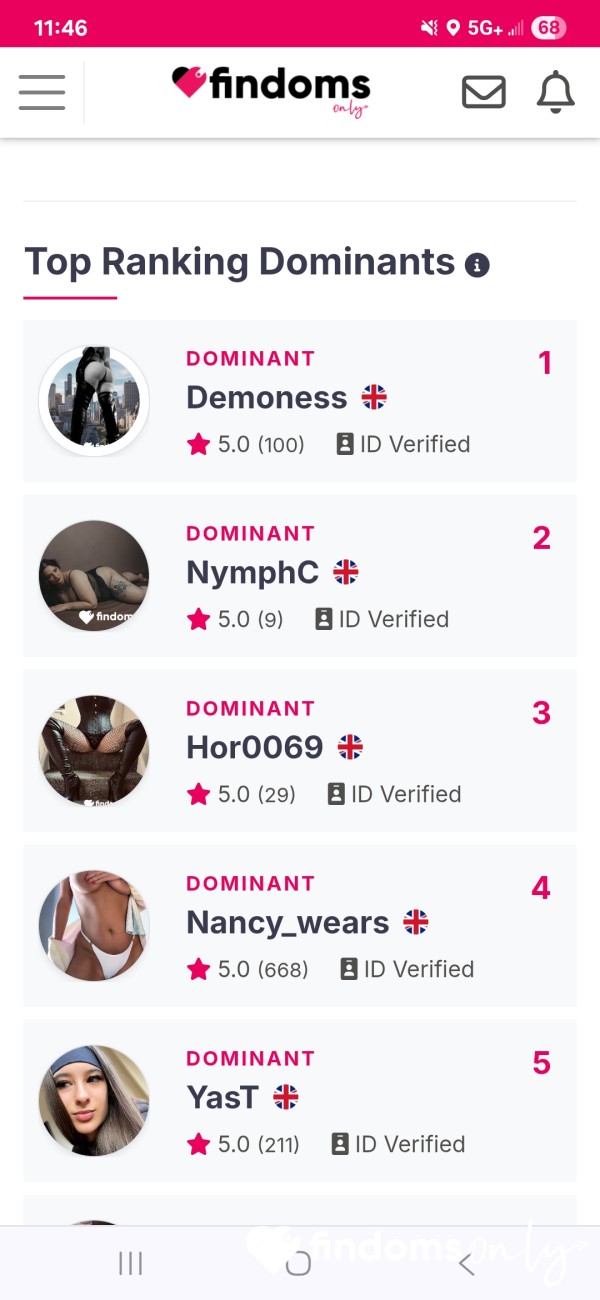600x1300 pixels.
Task: Tap the system back button
Action: (466, 1264)
